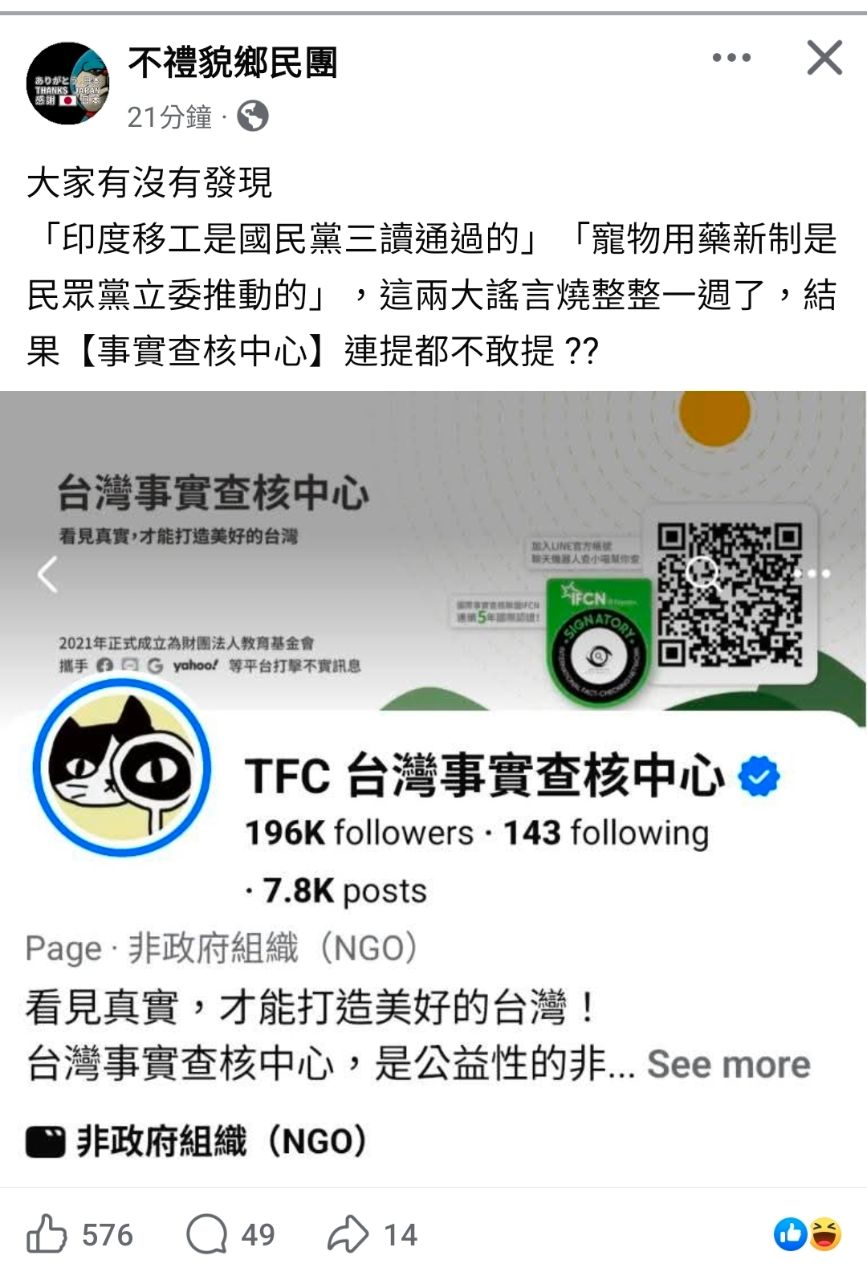Viewport: 867px width, 1280px height.
Task: Open the post's three-dot options menu
Action: click(731, 59)
